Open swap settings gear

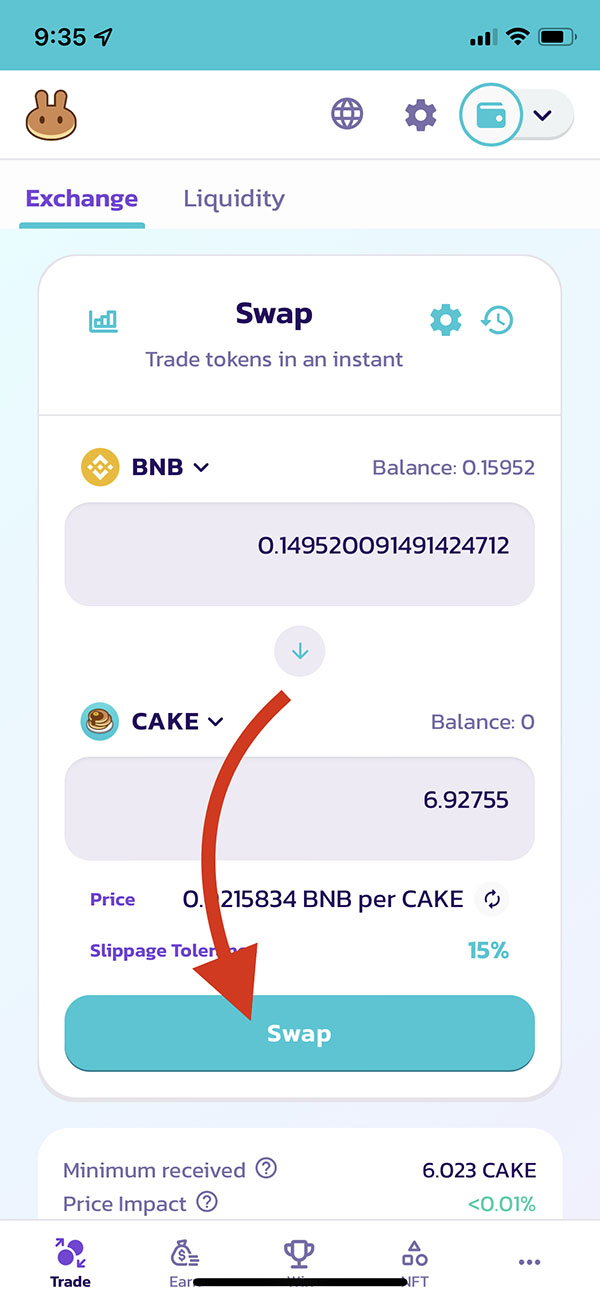[x=446, y=320]
